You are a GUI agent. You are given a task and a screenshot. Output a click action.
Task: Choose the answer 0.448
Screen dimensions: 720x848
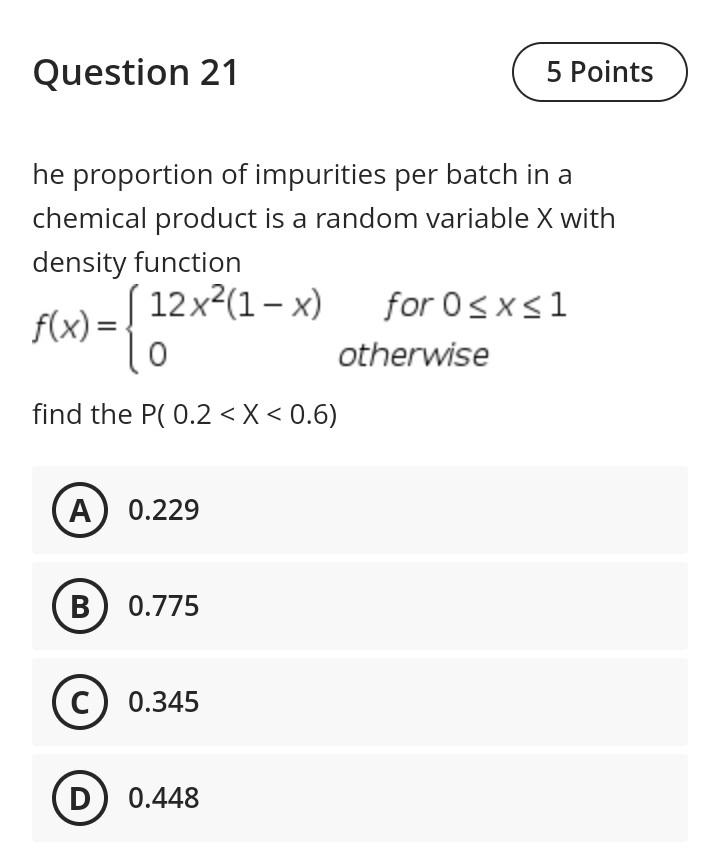(162, 798)
